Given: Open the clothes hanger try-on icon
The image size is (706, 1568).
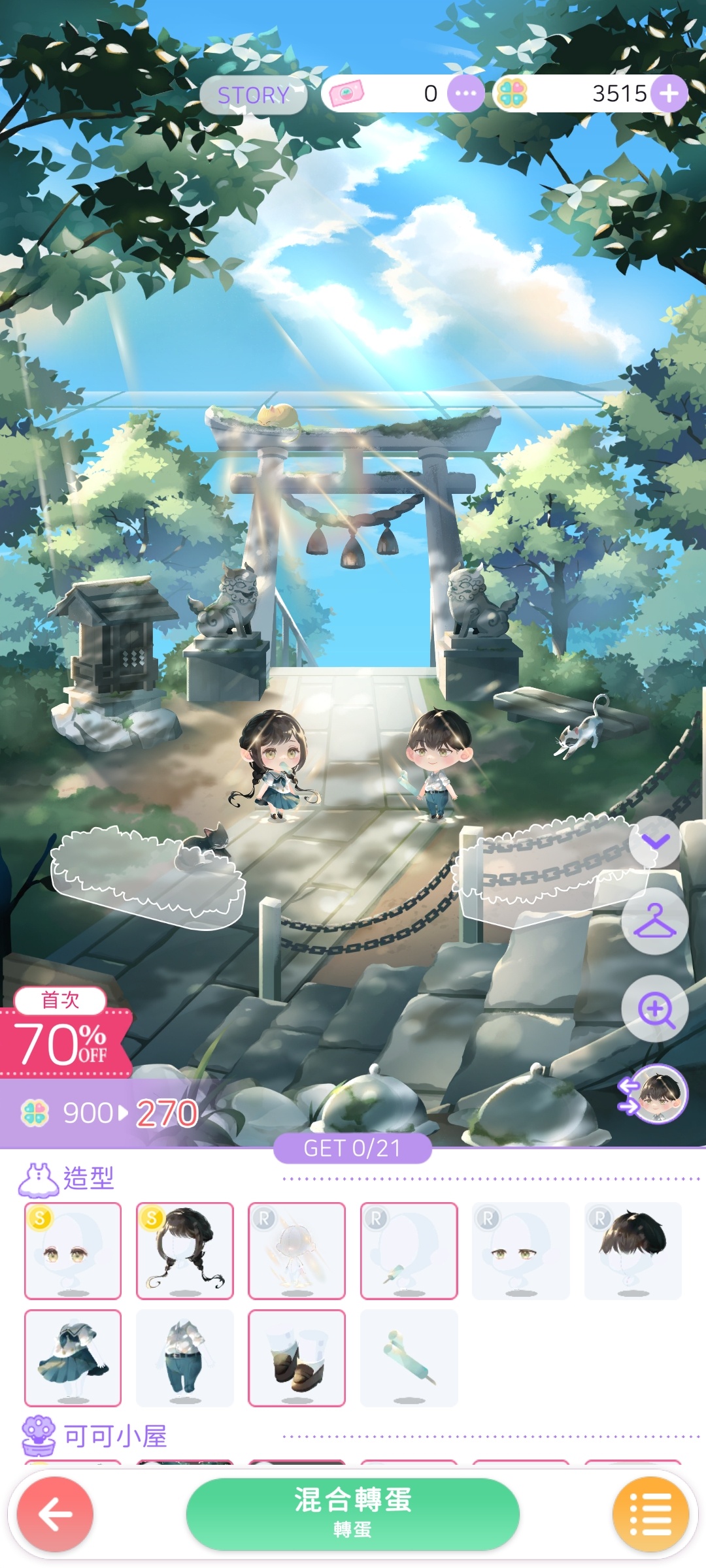Looking at the screenshot, I should pos(654,921).
